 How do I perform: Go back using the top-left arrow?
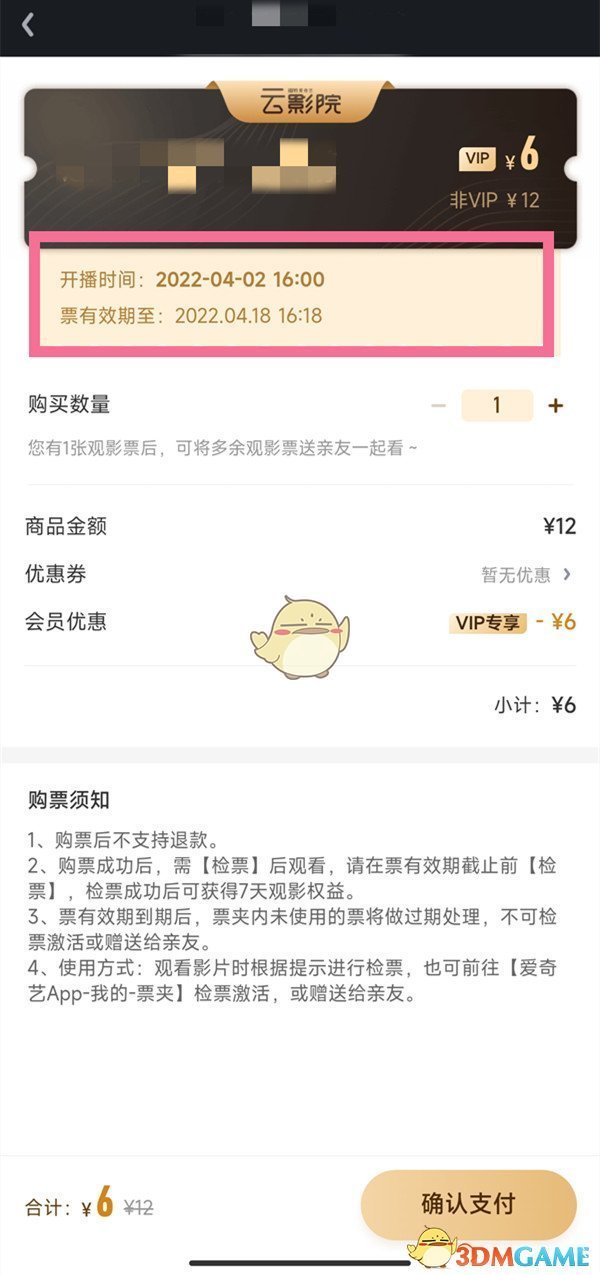click(28, 25)
